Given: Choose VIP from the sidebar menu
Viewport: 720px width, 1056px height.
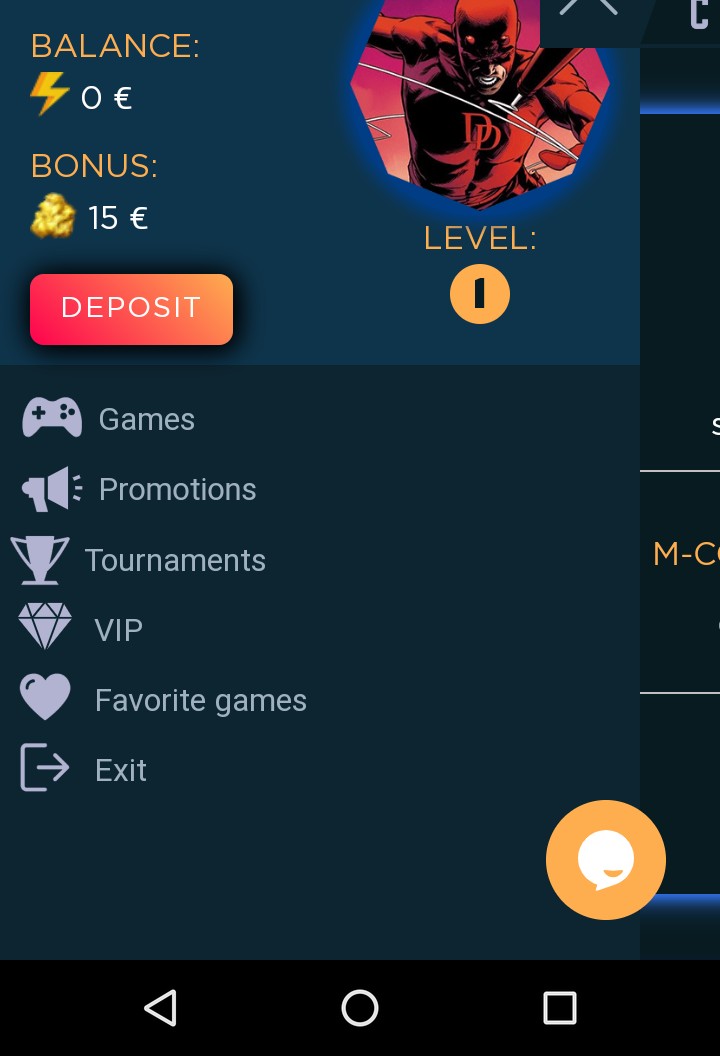Looking at the screenshot, I should coord(119,630).
